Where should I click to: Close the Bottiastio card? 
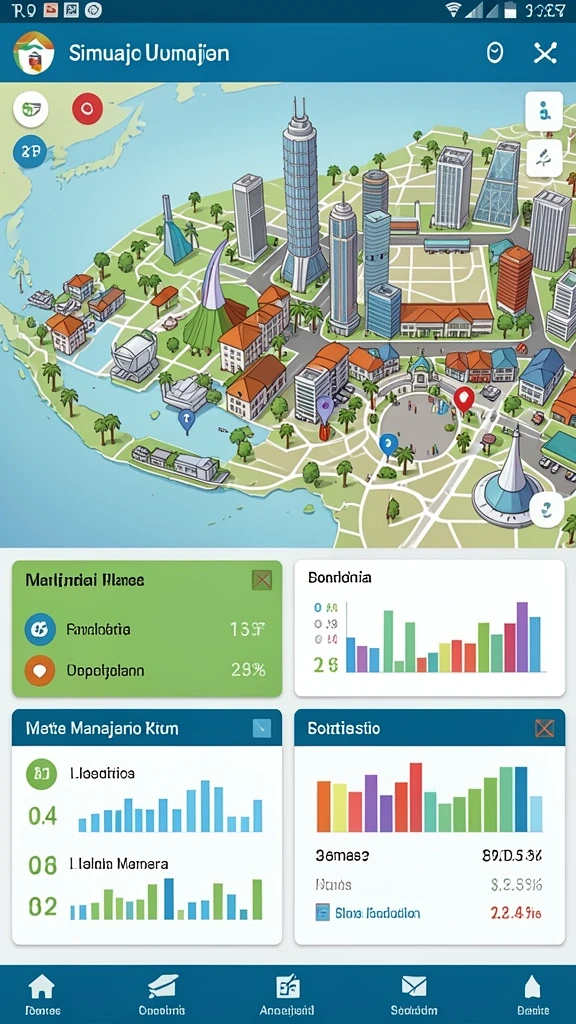pos(544,728)
